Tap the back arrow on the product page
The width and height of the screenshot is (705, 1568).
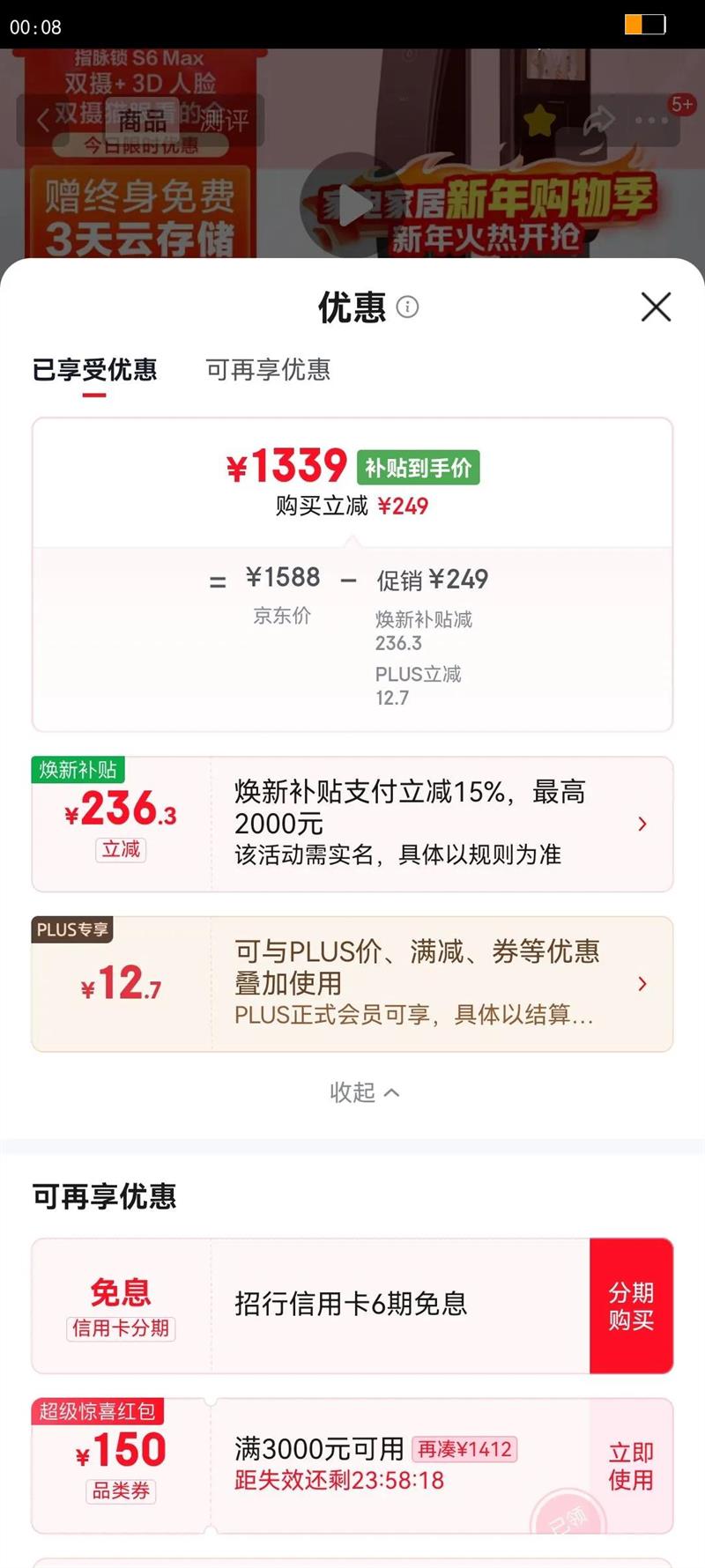click(44, 118)
